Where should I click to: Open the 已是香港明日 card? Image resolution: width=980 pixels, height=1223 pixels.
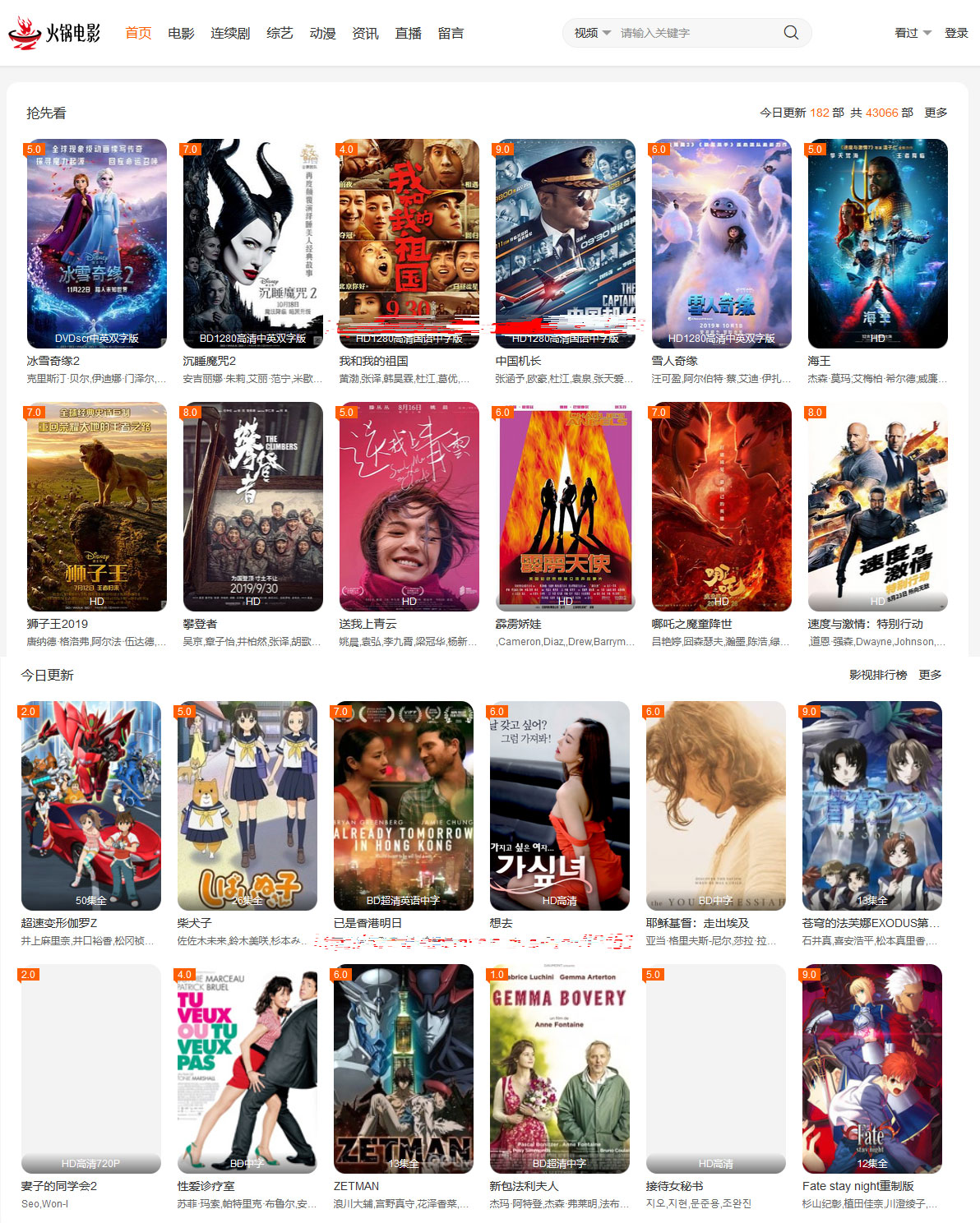(404, 805)
